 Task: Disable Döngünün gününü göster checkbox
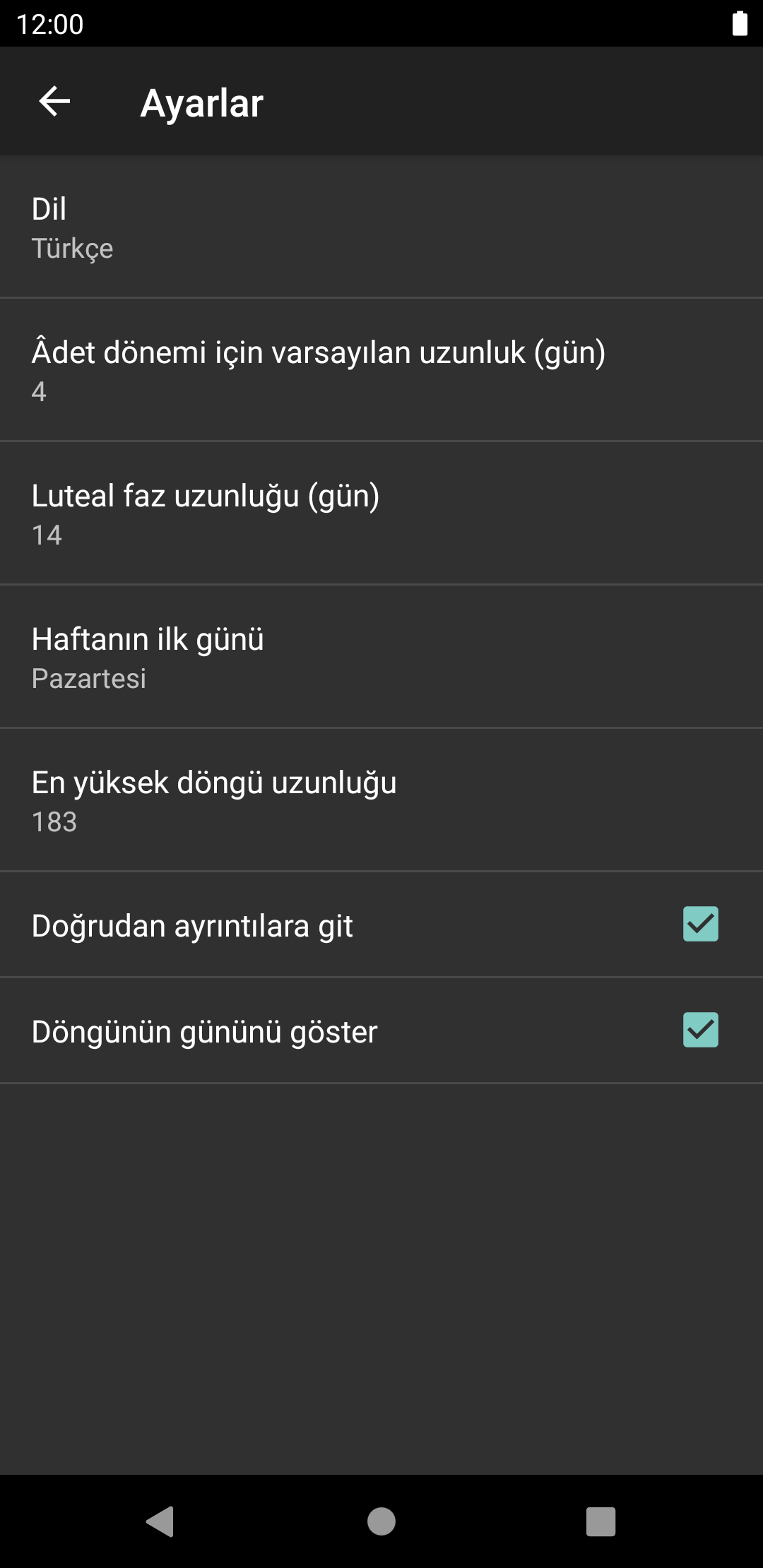click(700, 1031)
